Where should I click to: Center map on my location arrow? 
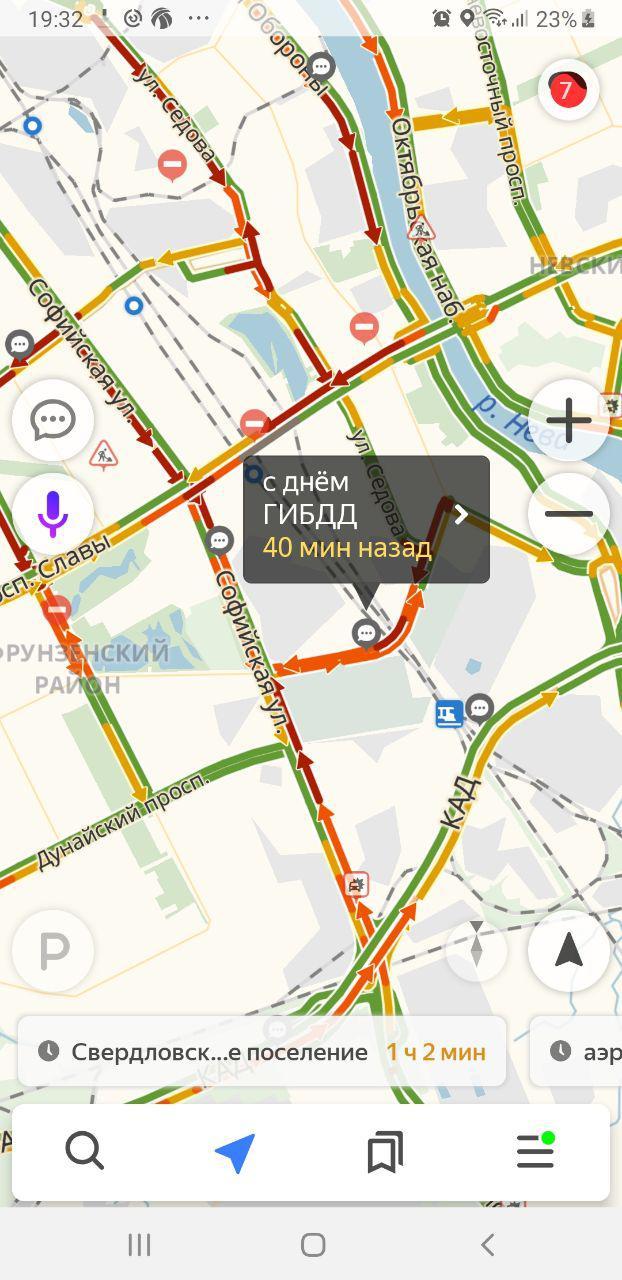(569, 951)
